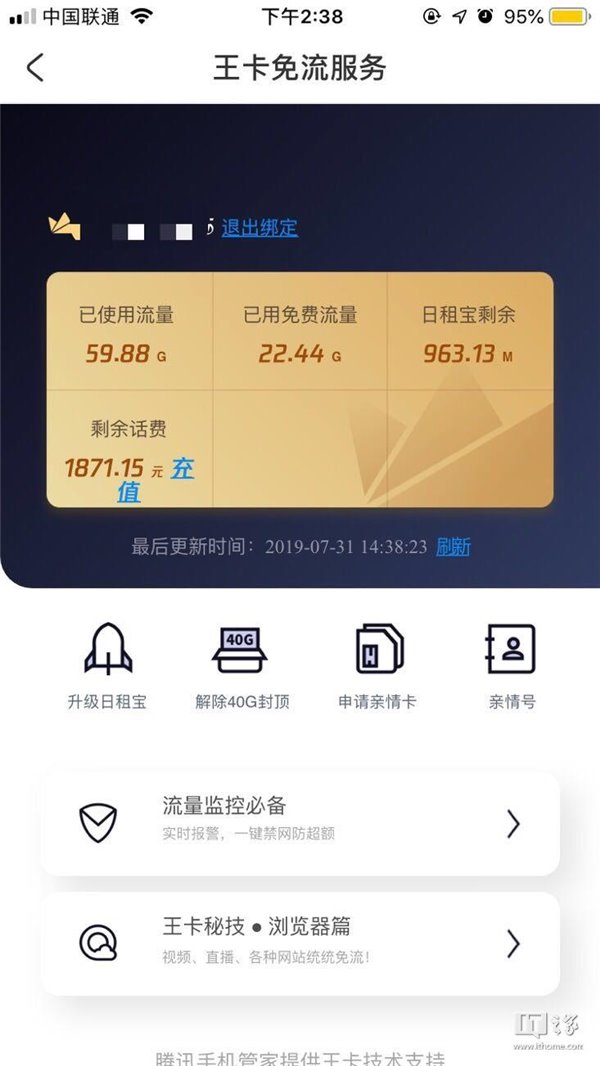Open 升级日租宝
Viewport: 600px width, 1066px height.
point(107,665)
